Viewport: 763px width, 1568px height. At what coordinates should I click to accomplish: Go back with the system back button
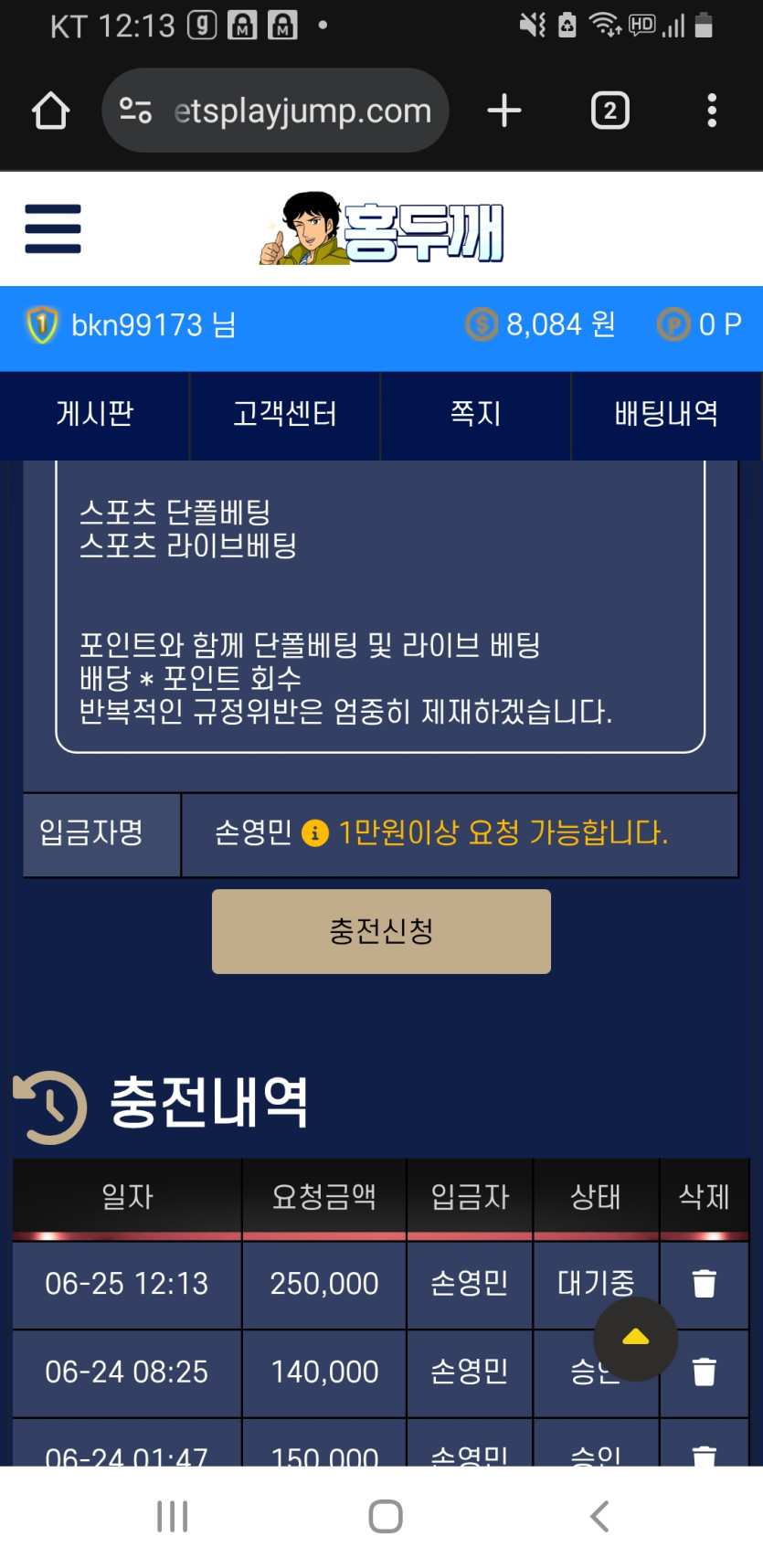coord(599,1517)
